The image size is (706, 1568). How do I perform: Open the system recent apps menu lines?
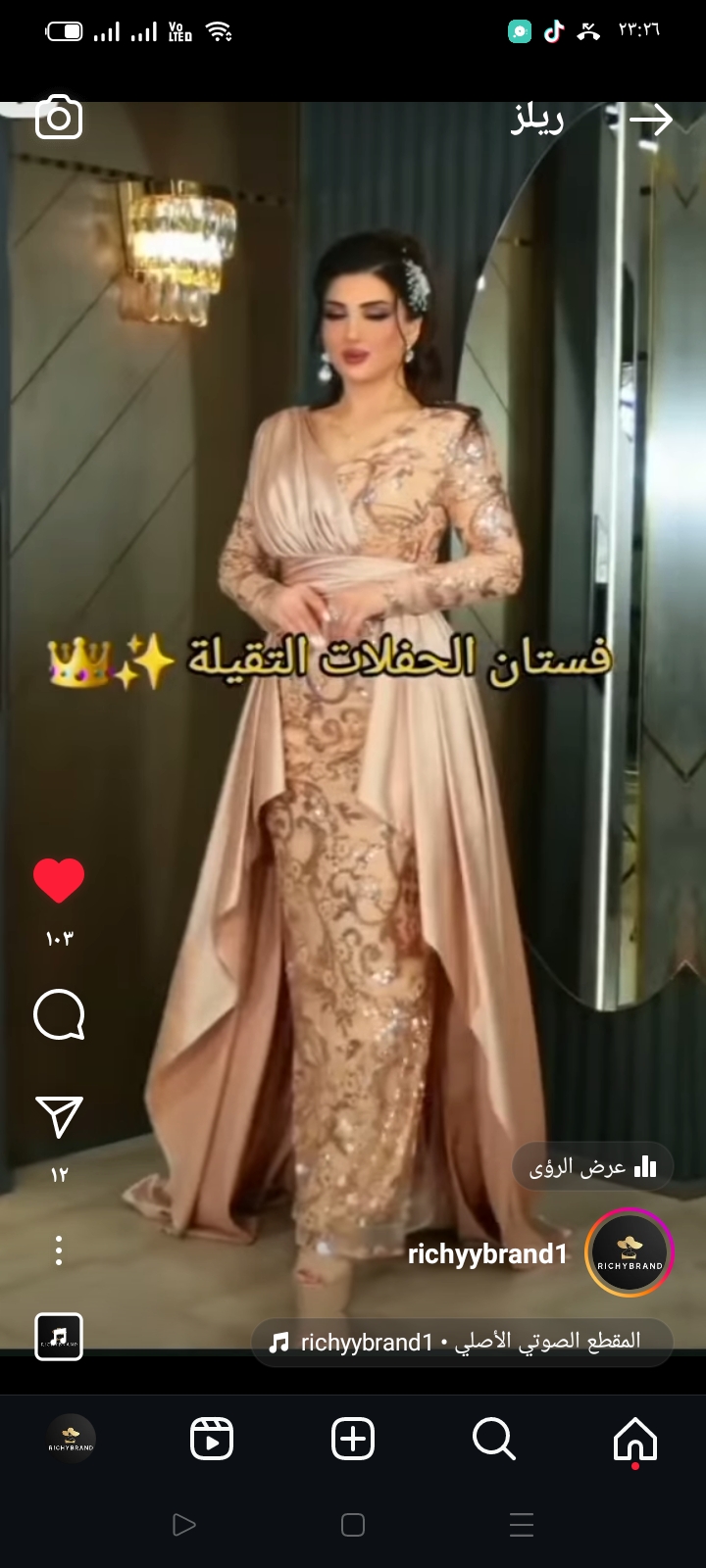(522, 1525)
